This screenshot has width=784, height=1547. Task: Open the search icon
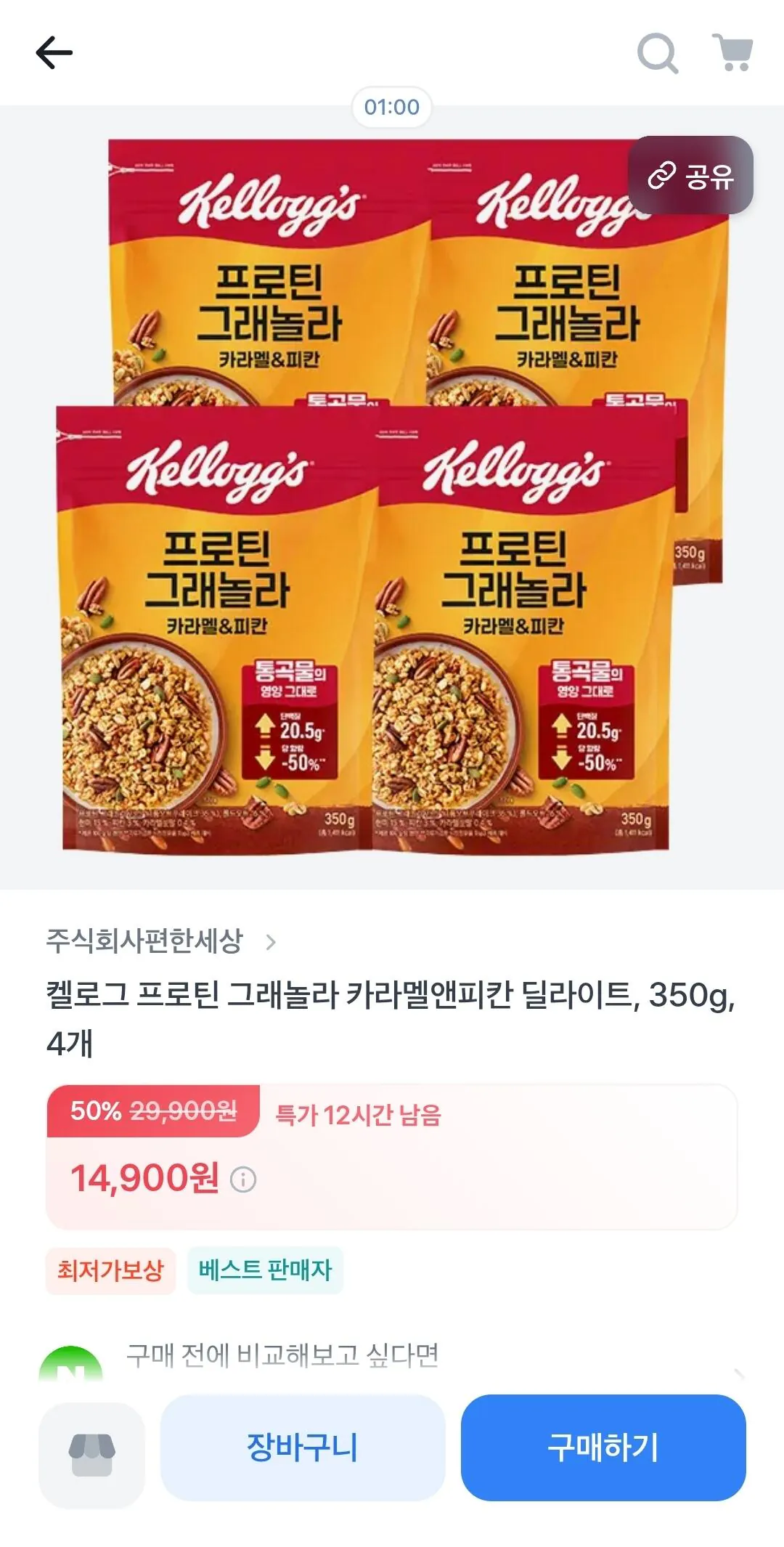click(x=657, y=53)
